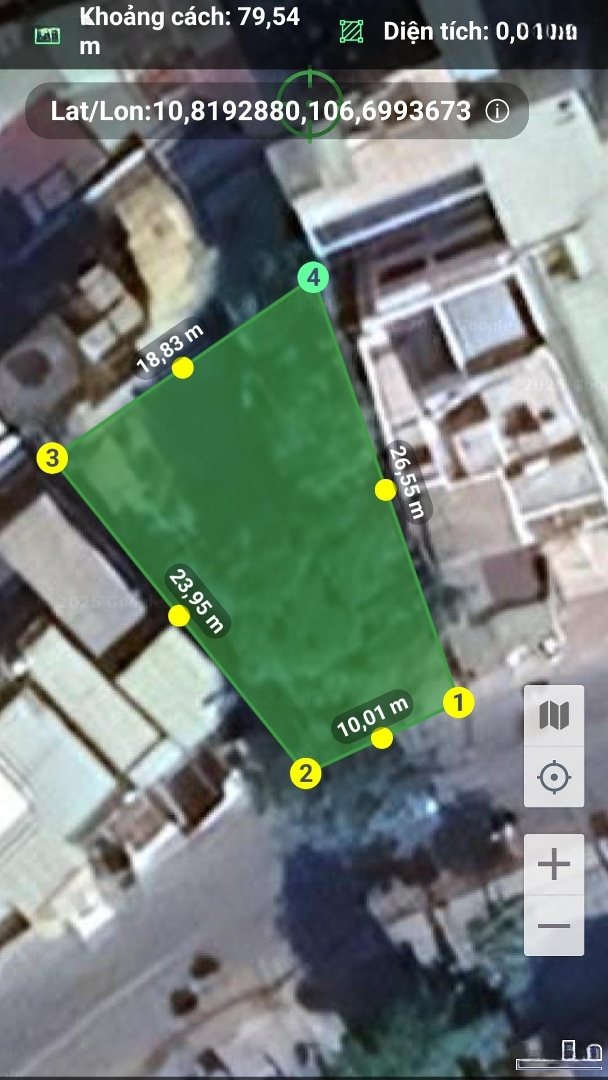Open the info icon beside Lat/Lon coordinates

pos(496,110)
